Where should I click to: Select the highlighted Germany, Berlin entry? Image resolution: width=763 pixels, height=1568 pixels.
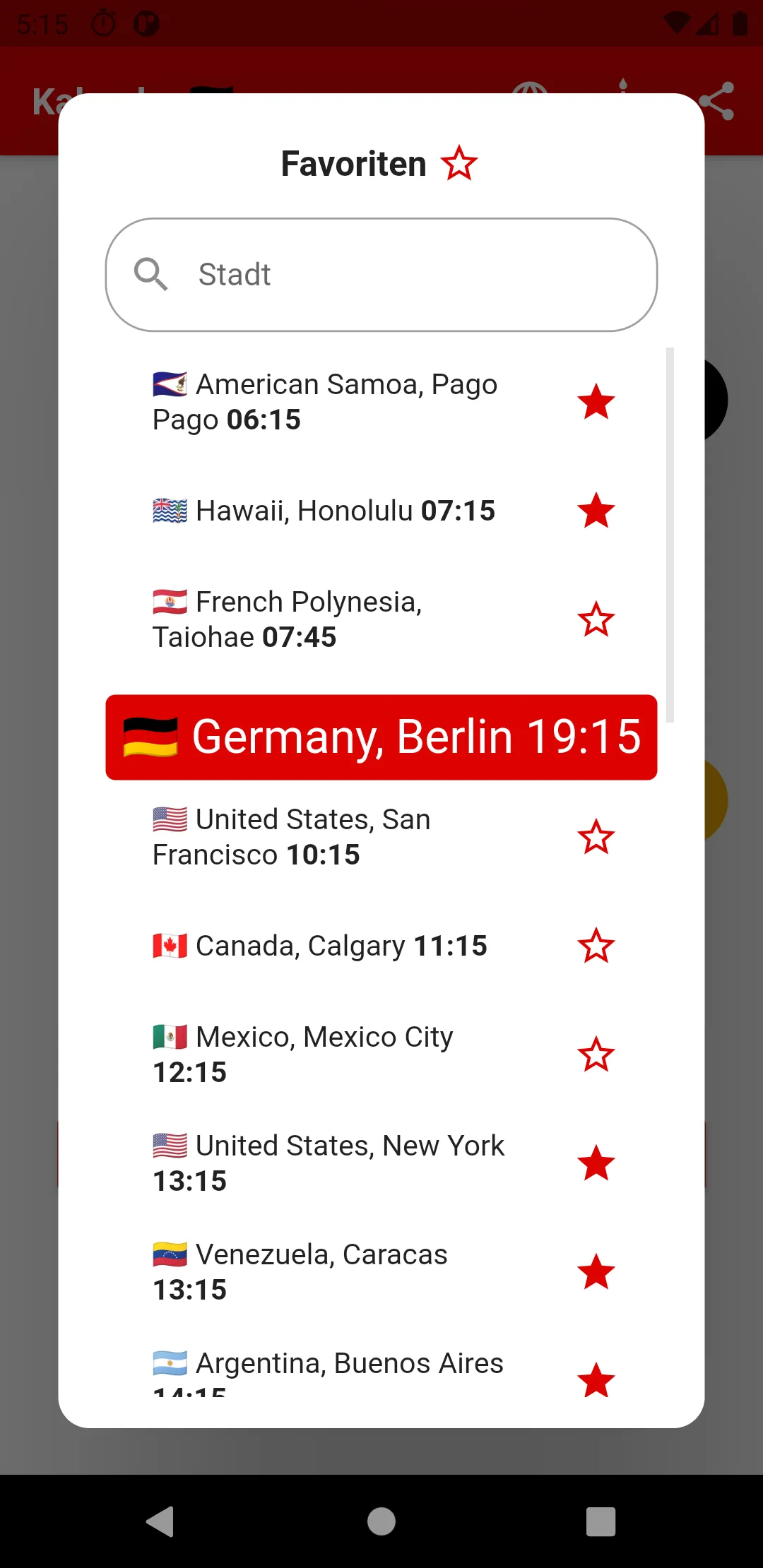[x=381, y=737]
